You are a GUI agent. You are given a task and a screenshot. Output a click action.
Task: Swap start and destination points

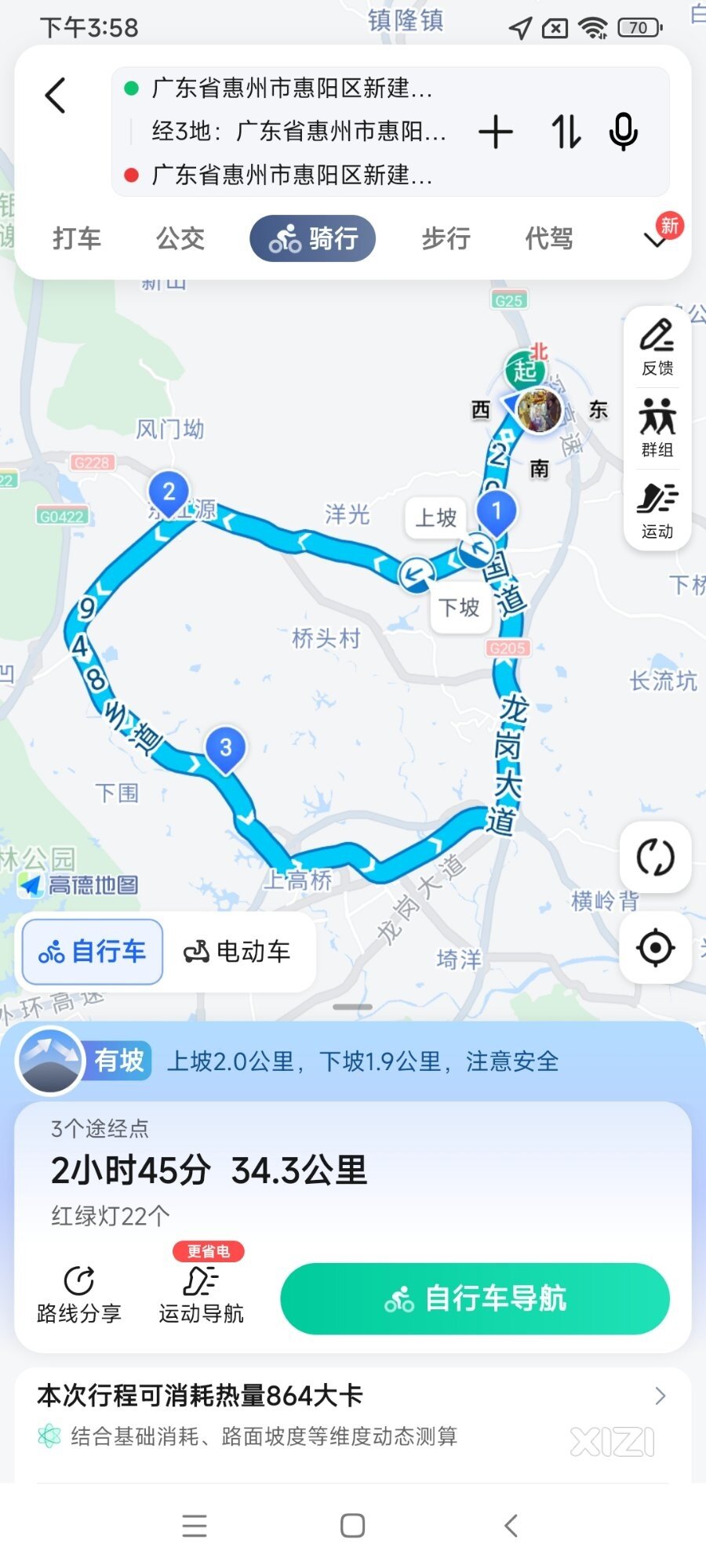[566, 132]
